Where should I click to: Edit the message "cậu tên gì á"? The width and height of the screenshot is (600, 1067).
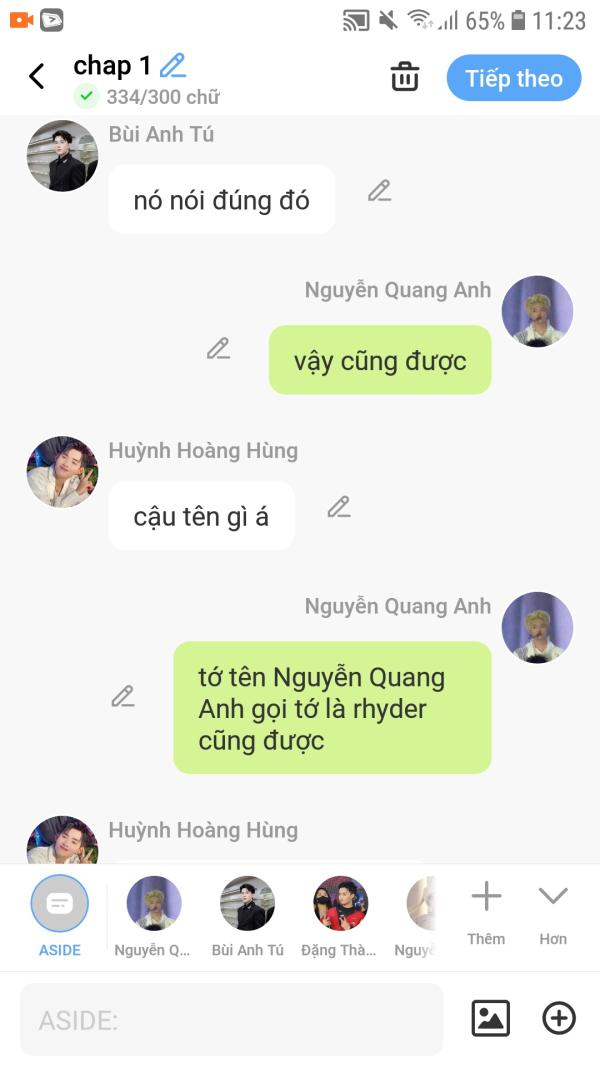(339, 507)
